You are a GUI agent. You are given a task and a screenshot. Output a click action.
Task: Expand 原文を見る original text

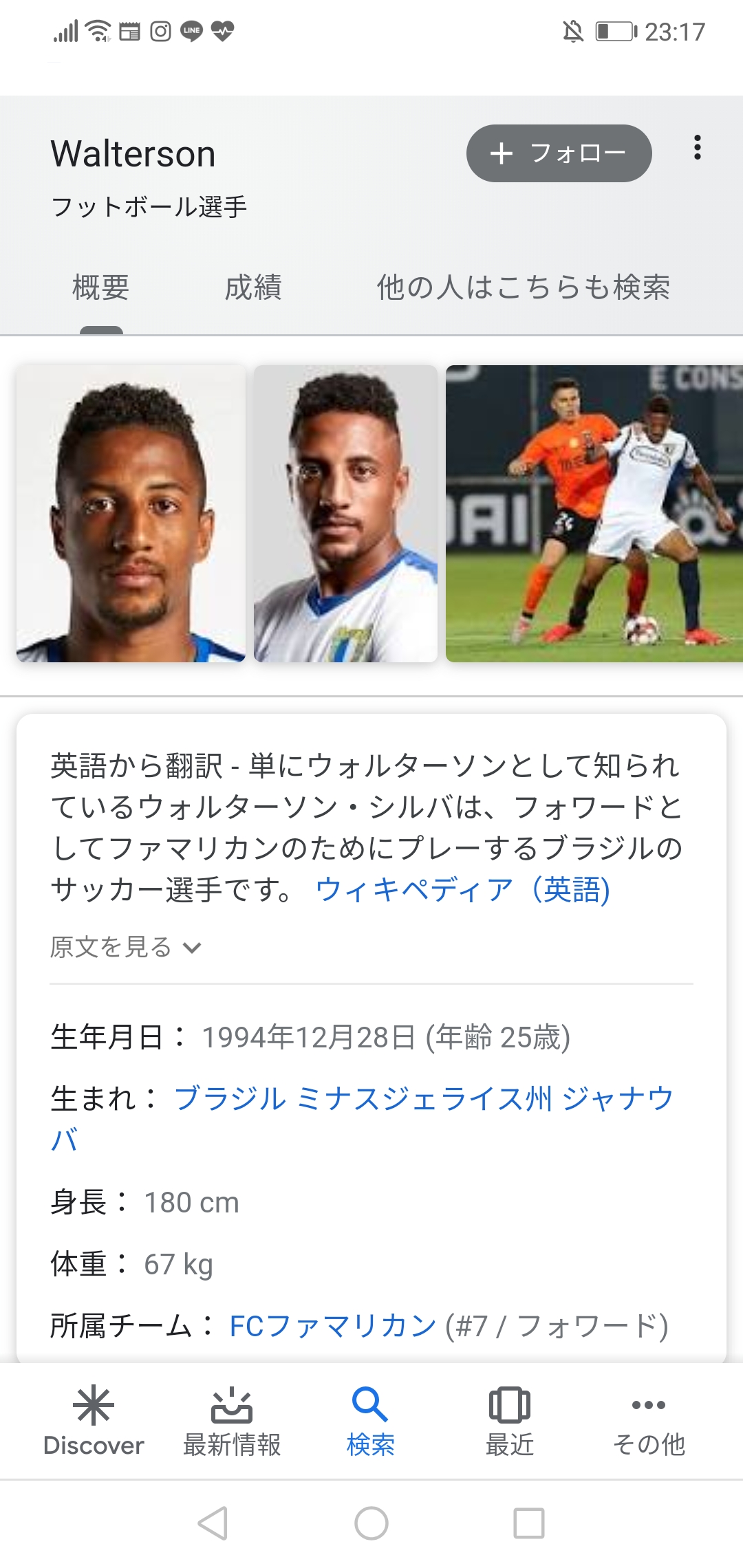click(125, 947)
